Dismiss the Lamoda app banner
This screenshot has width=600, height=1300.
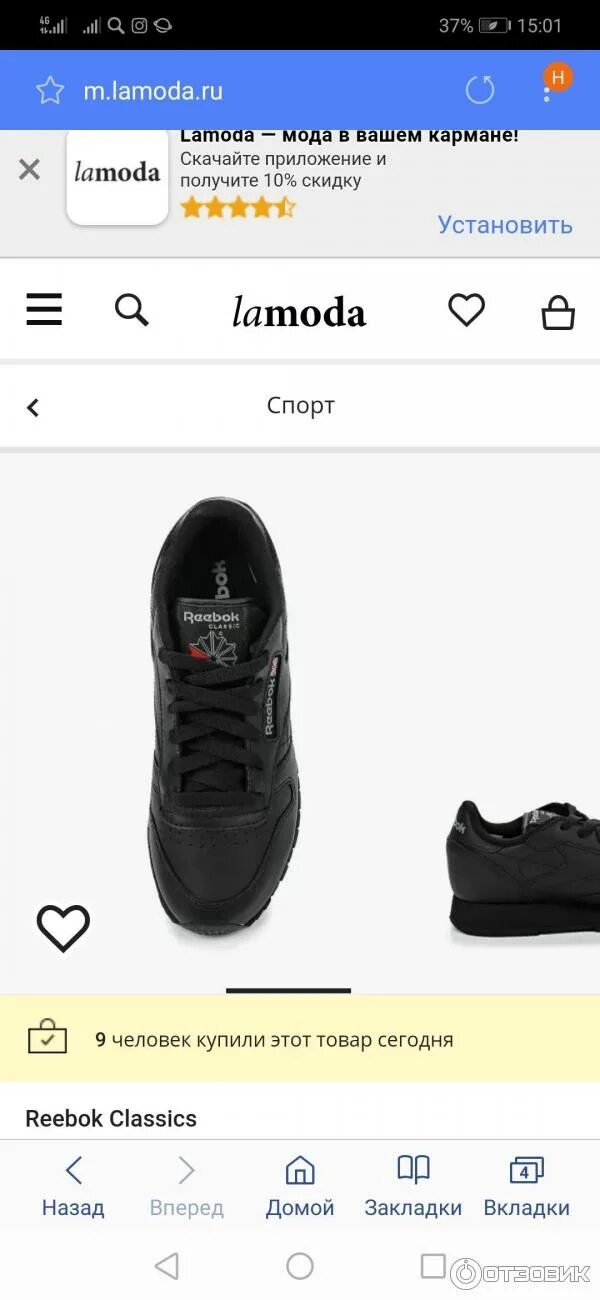pos(30,170)
